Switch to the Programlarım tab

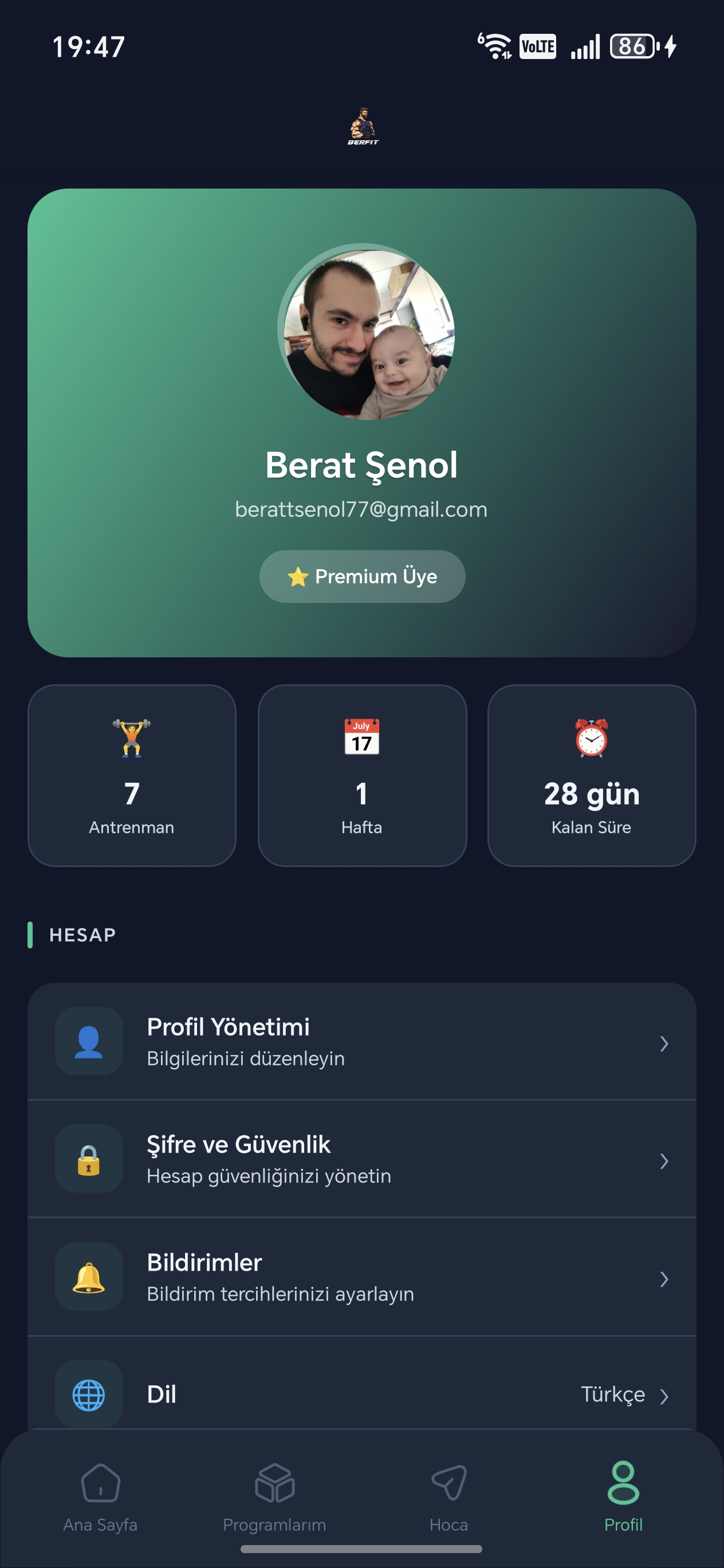point(274,1498)
